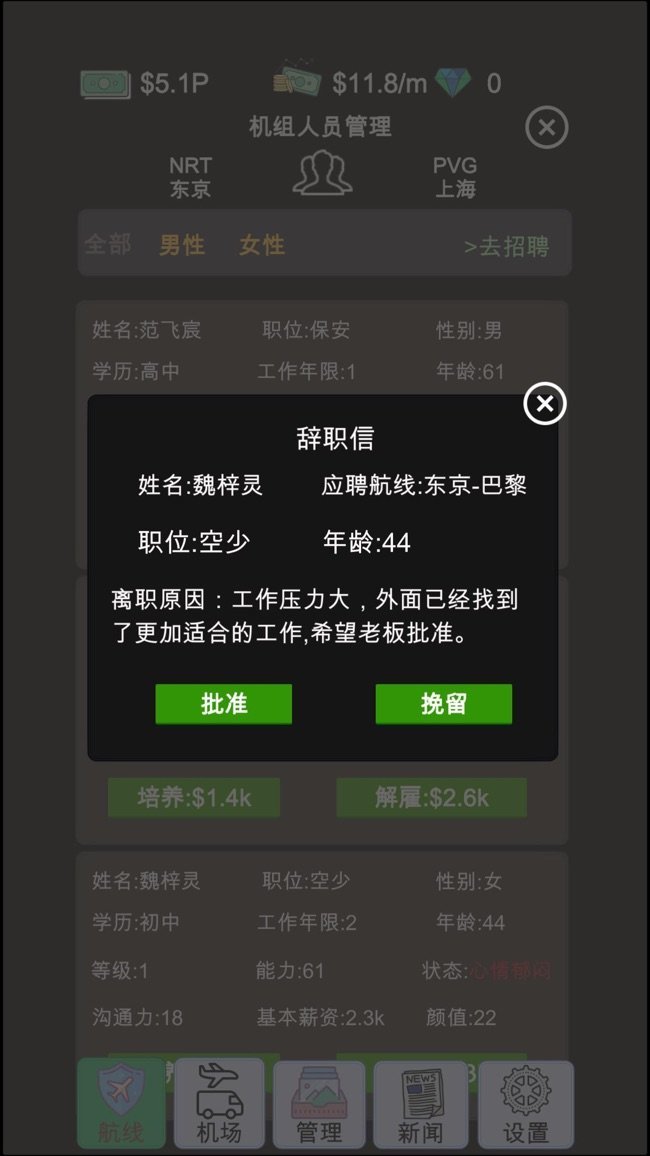Close the 辞职信 resignation dialog
The image size is (650, 1156).
[544, 404]
